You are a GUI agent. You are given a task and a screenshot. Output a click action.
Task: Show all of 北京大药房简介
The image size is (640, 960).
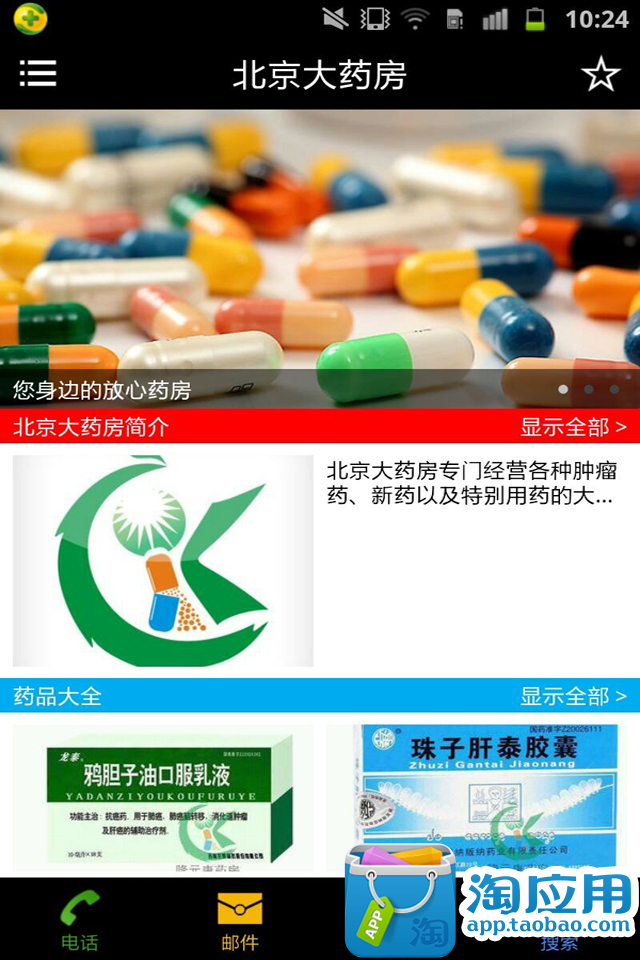(x=572, y=427)
